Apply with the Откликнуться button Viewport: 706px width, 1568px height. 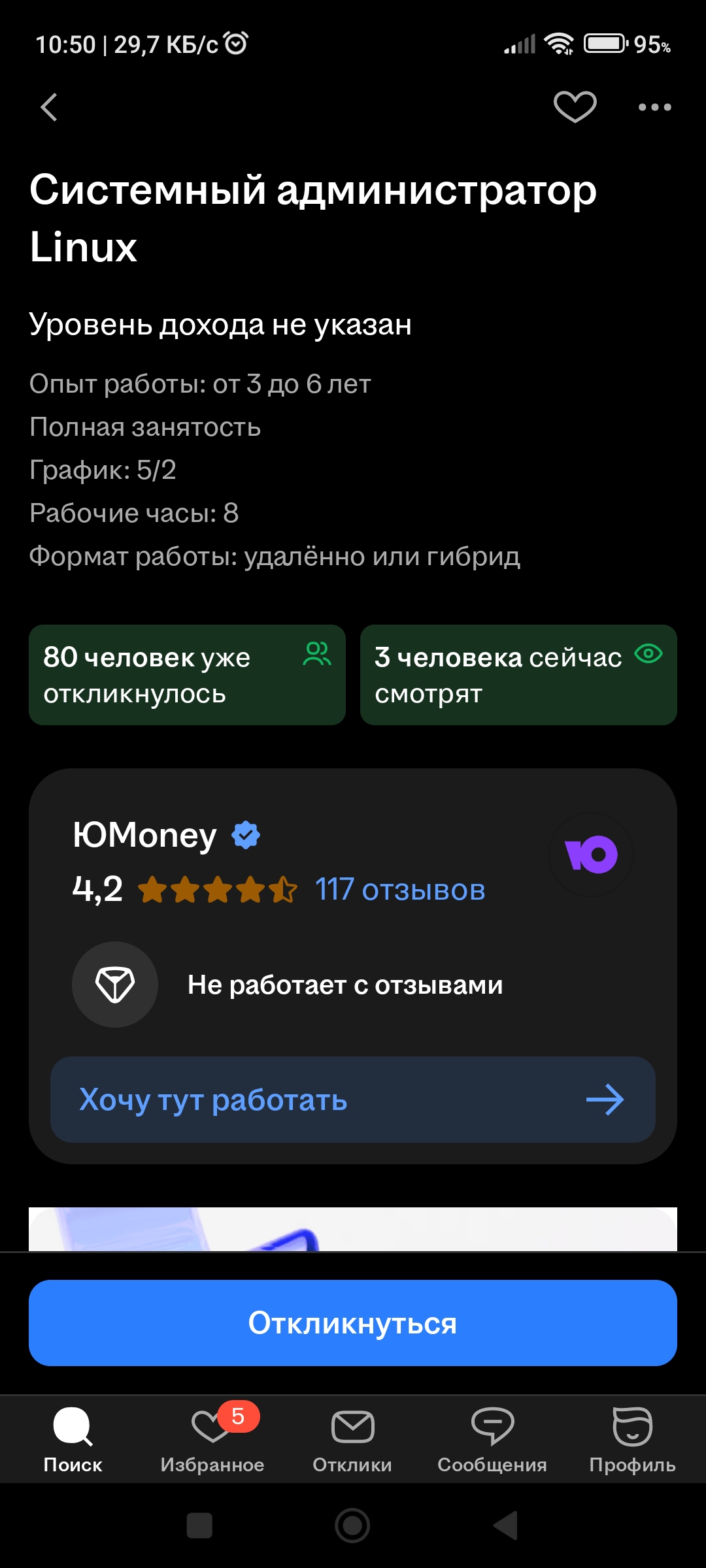(353, 1323)
